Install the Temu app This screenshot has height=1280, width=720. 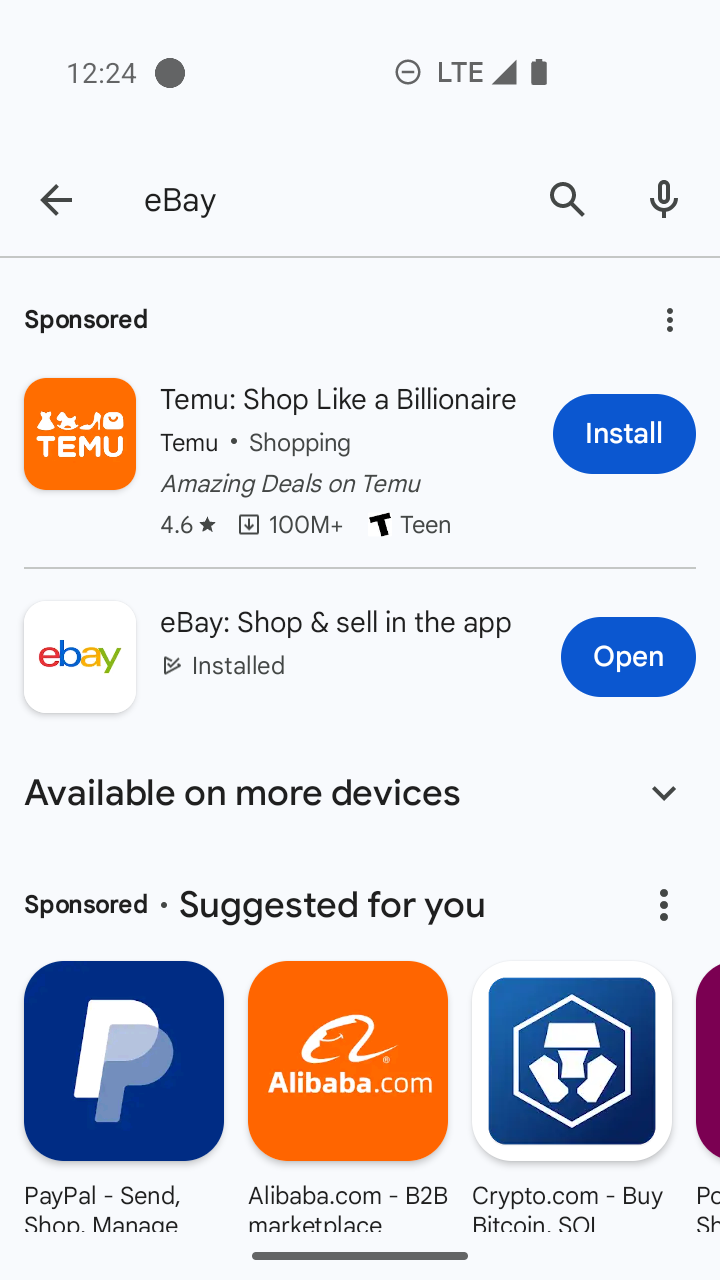(624, 434)
